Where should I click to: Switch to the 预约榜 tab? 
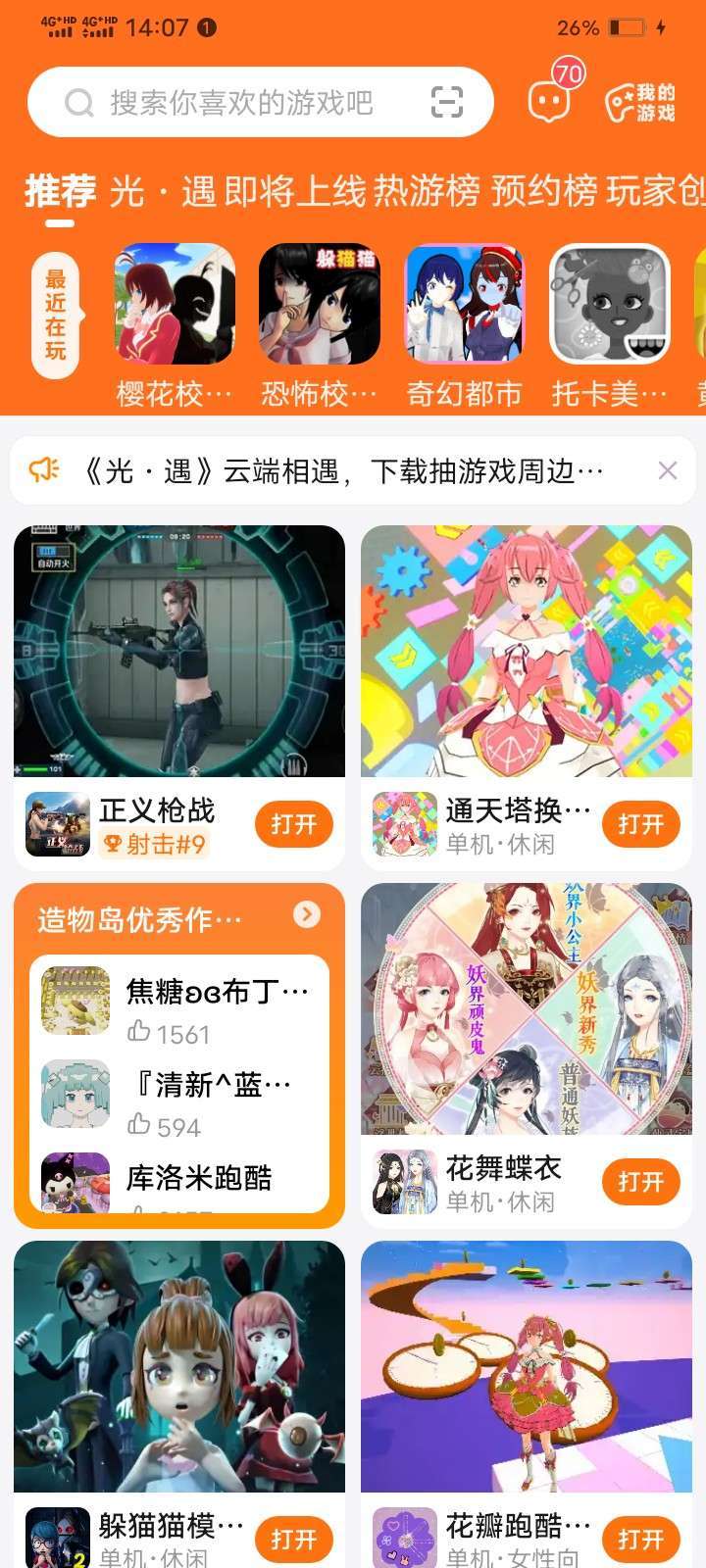coord(544,191)
